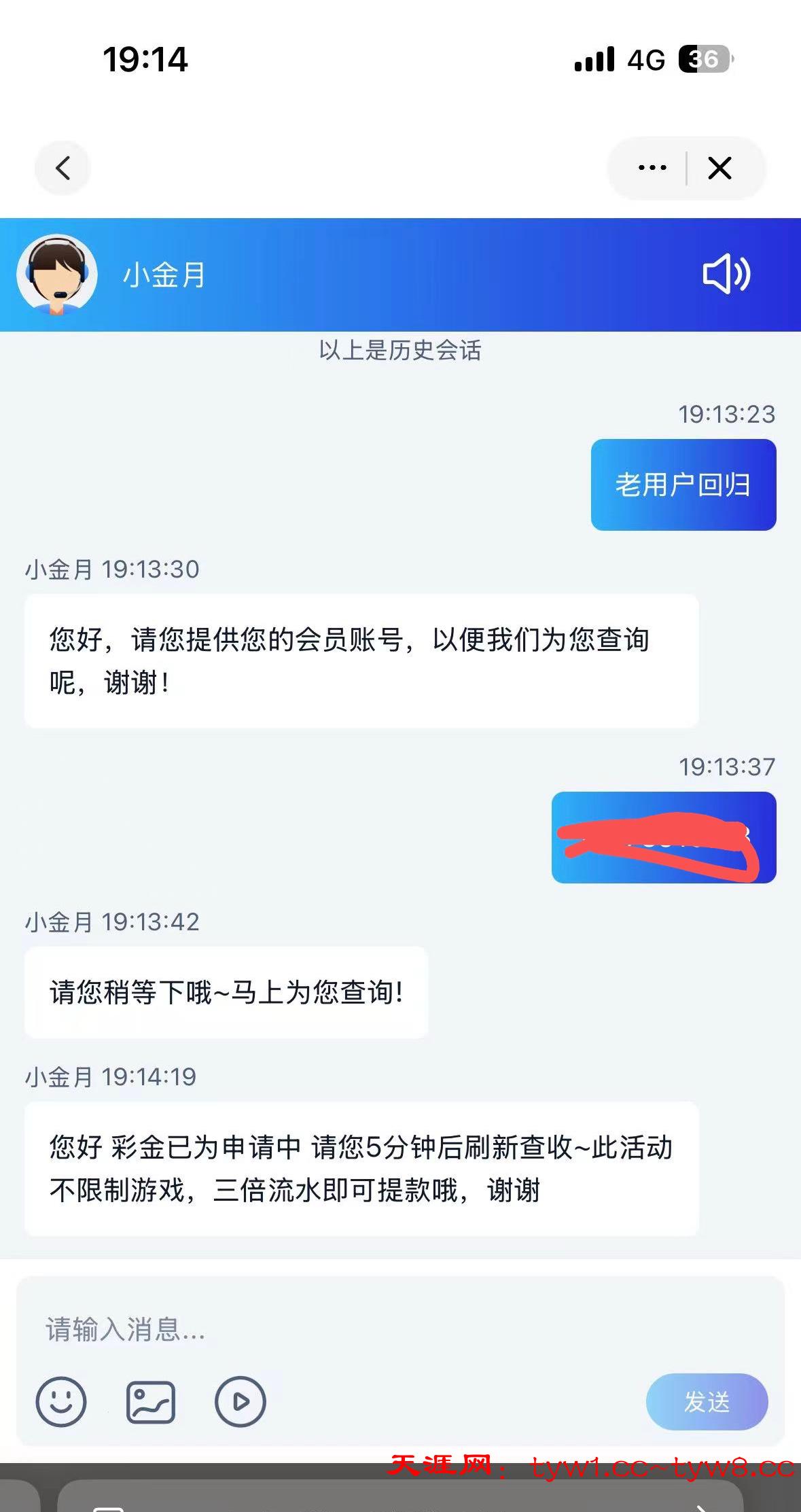Close the mini program with X
The height and width of the screenshot is (1512, 801).
(x=719, y=168)
